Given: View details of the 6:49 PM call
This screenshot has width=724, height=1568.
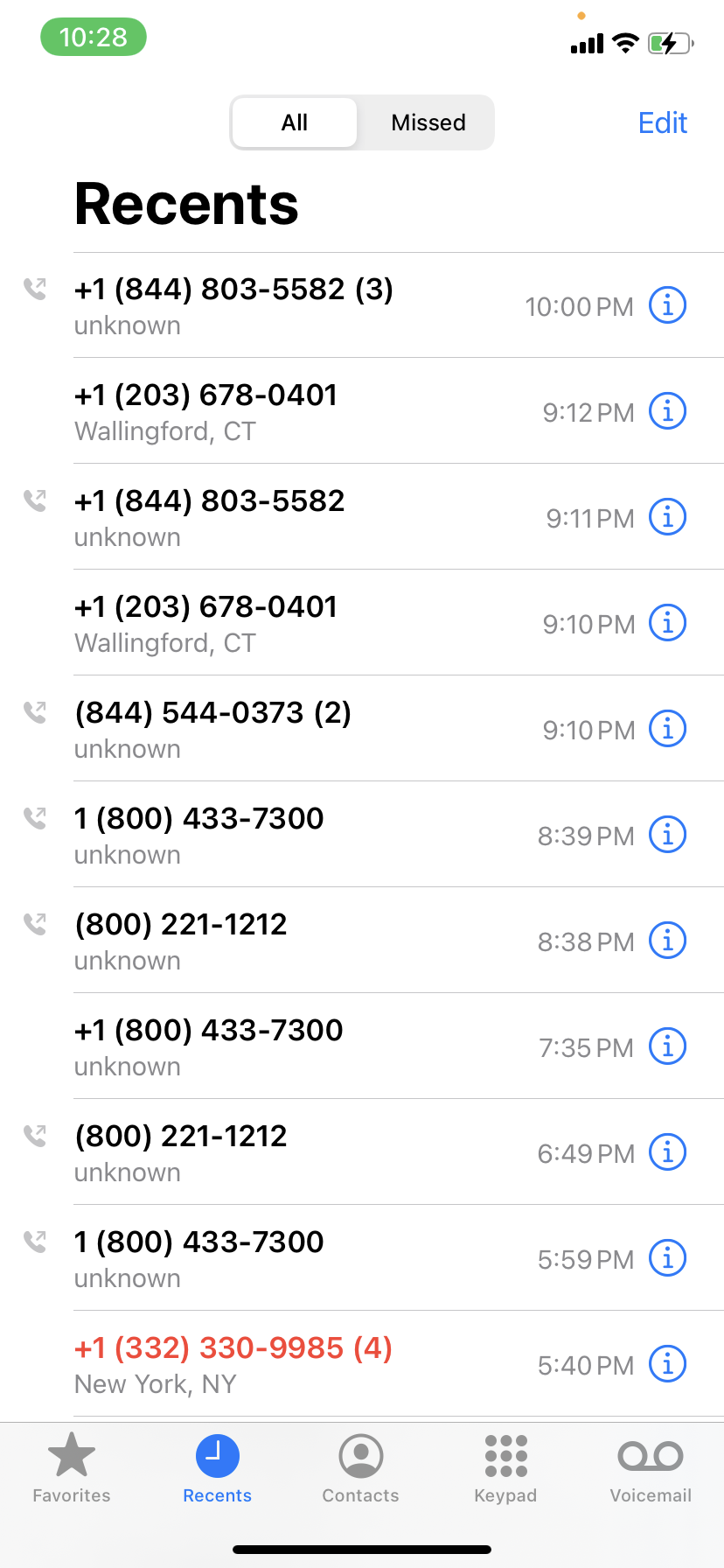Looking at the screenshot, I should [667, 1152].
